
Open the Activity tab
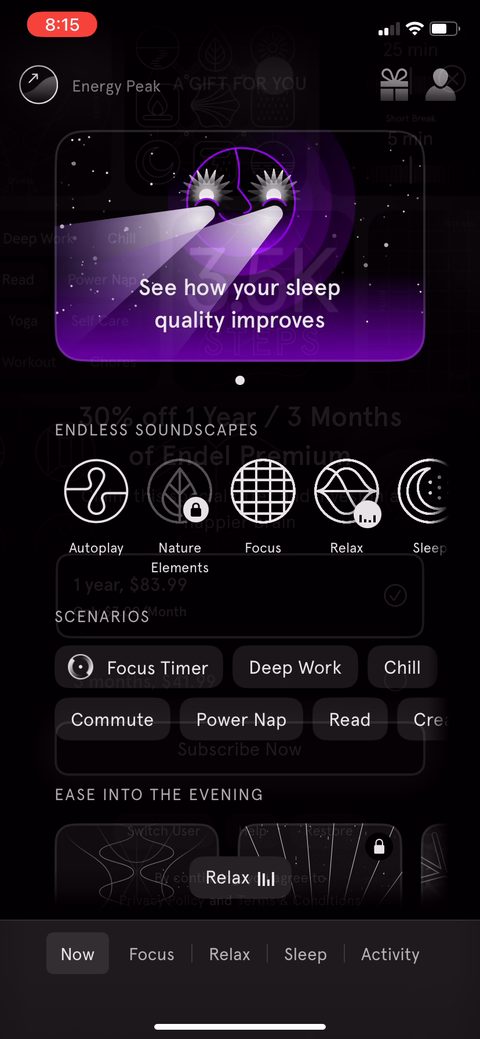tap(390, 954)
